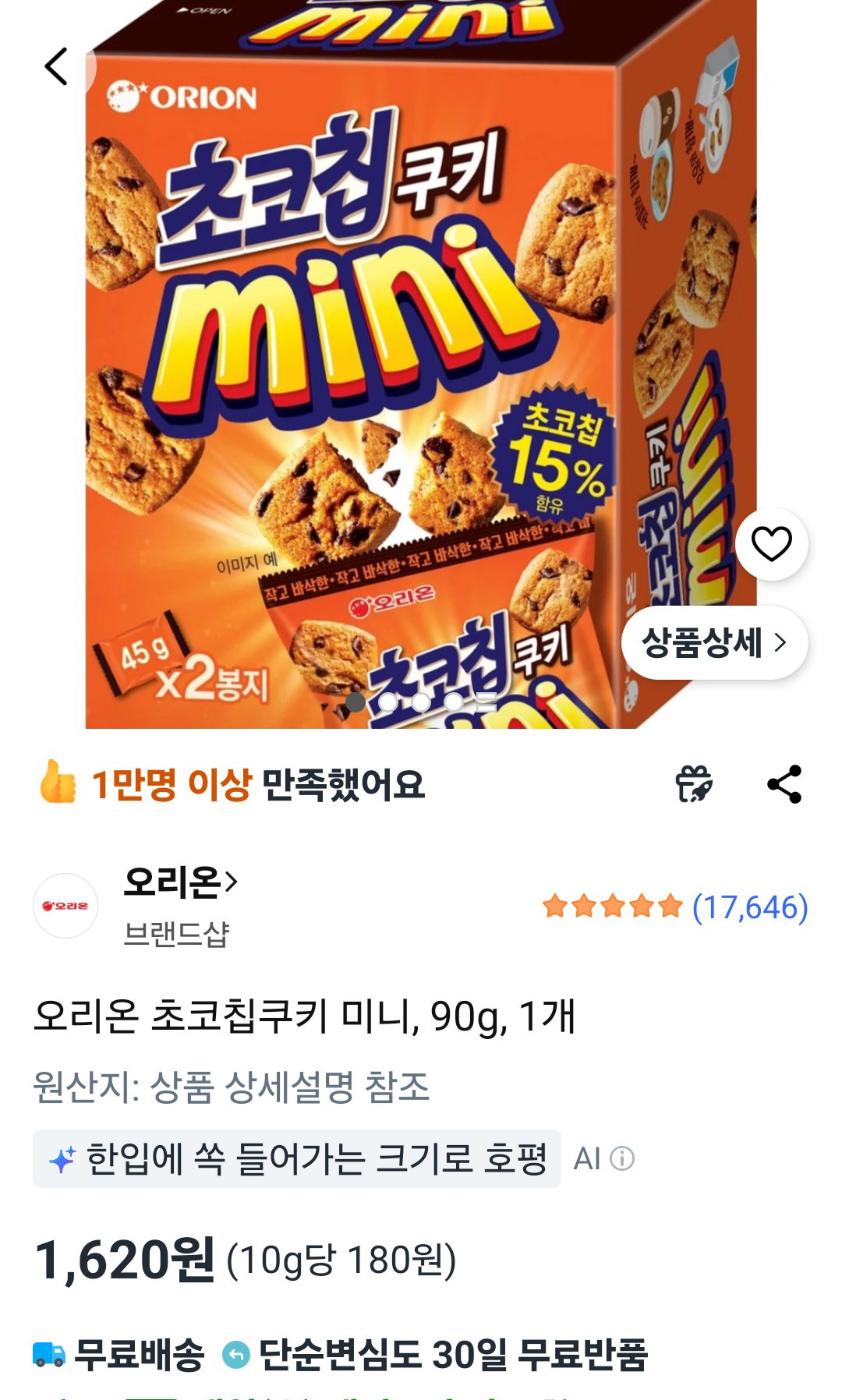
Task: Go back using the top-left arrow
Action: point(56,66)
